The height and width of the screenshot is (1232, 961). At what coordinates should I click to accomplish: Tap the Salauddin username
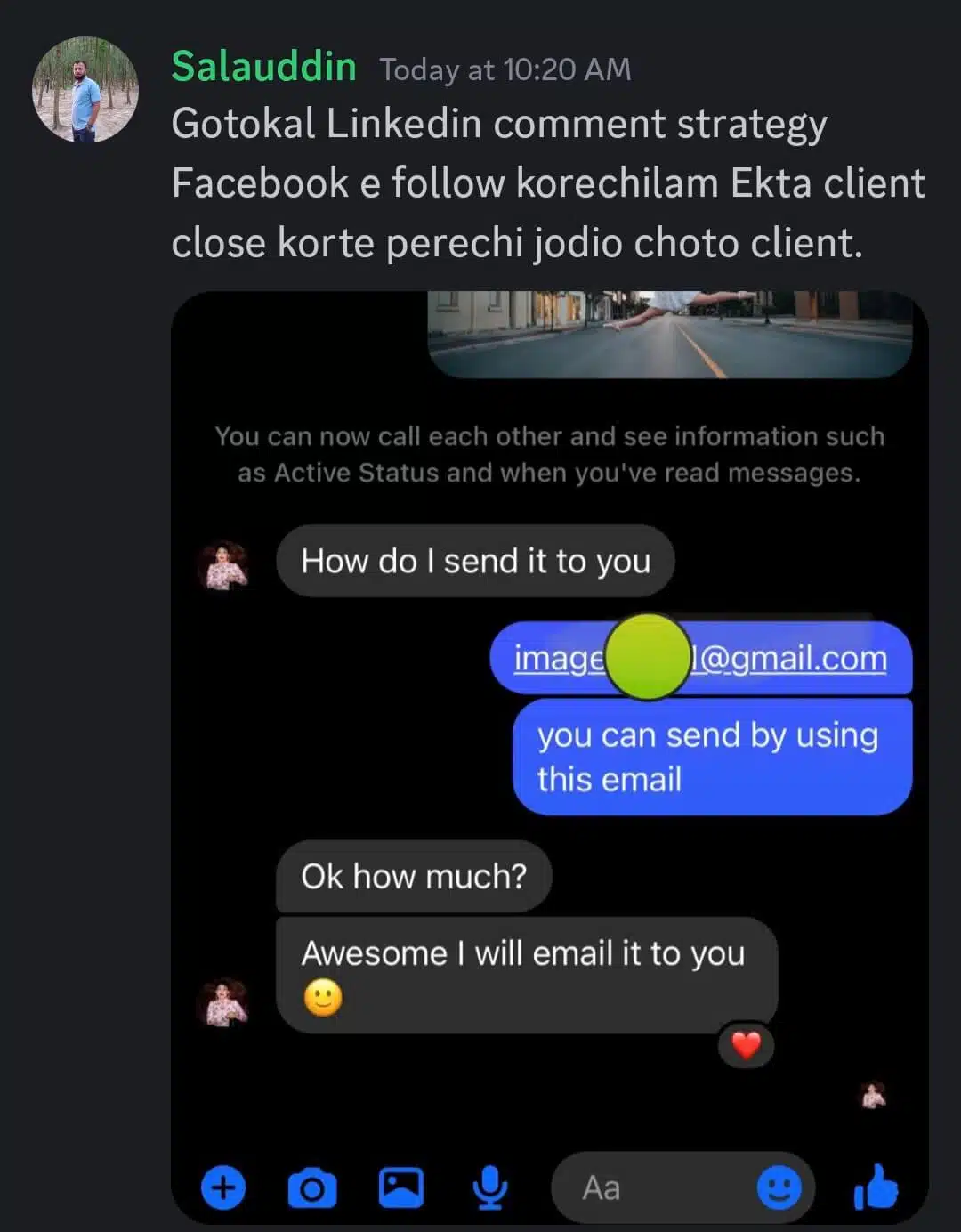(x=263, y=68)
